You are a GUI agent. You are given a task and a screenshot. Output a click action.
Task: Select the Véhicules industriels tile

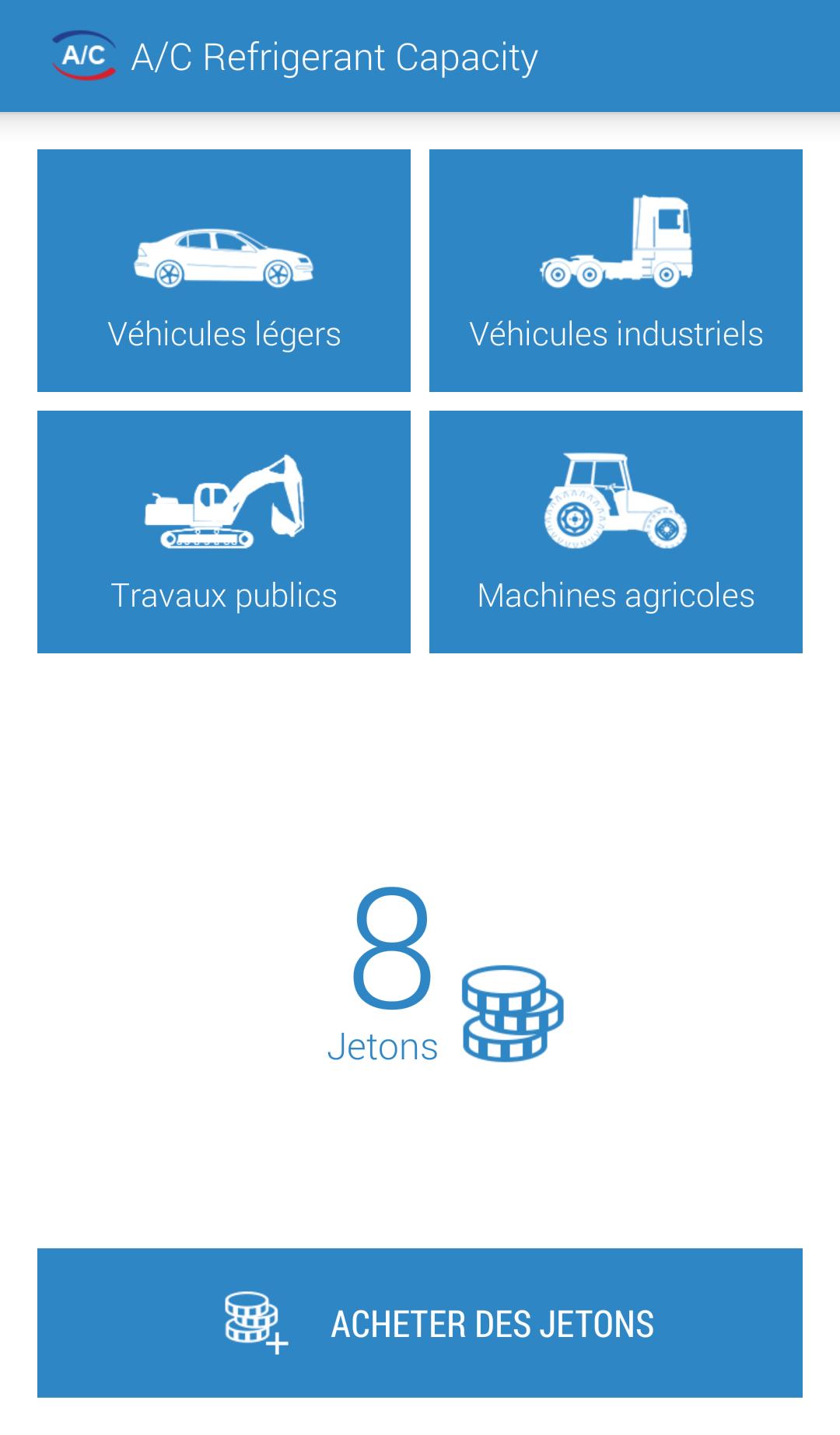[615, 271]
